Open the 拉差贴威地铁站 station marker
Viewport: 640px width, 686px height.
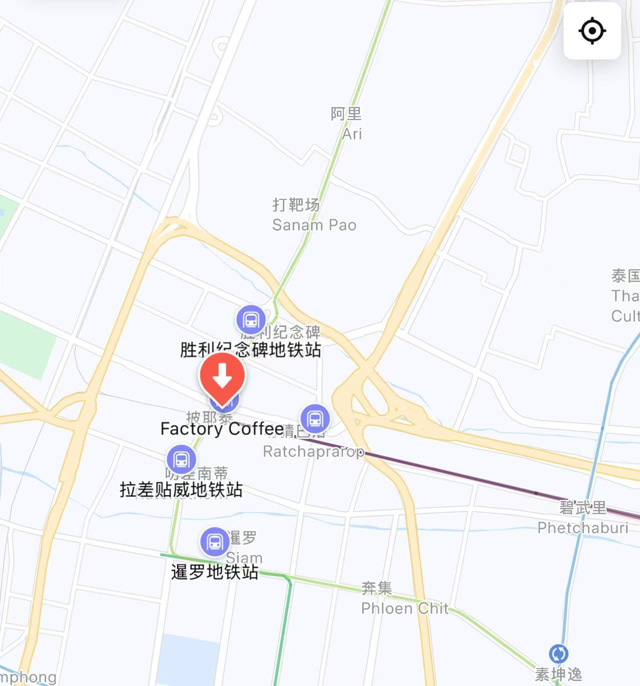click(x=181, y=460)
